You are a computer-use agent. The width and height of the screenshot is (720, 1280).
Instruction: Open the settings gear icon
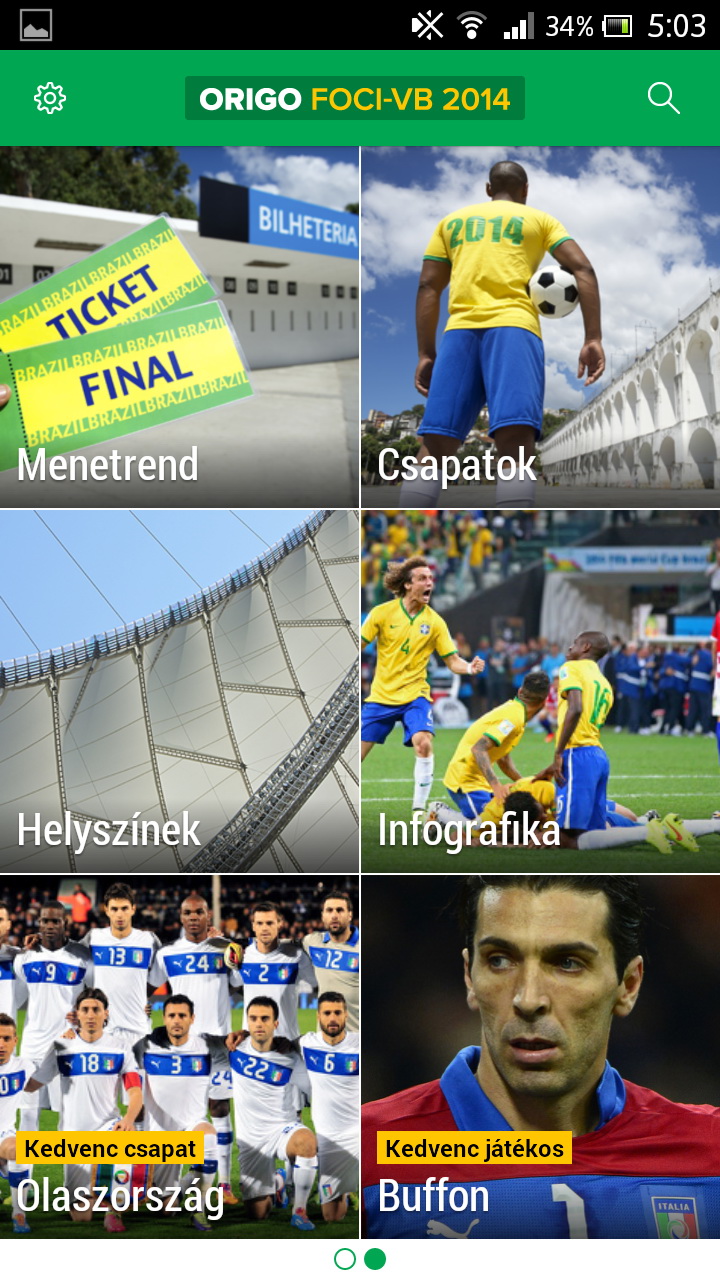pyautogui.click(x=50, y=98)
